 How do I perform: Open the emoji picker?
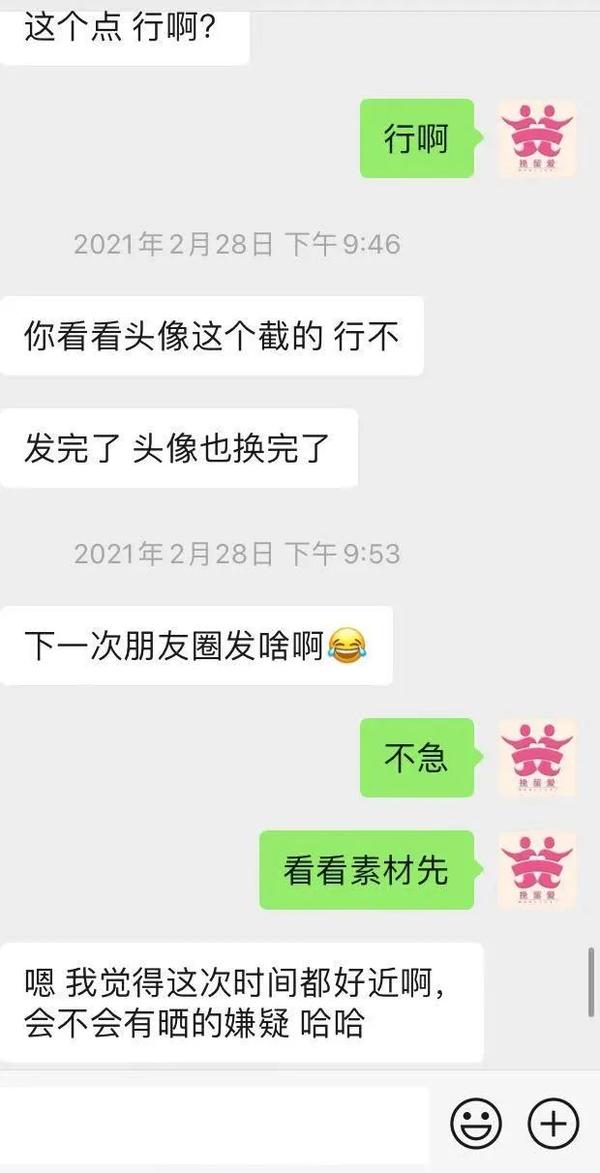pos(476,1124)
